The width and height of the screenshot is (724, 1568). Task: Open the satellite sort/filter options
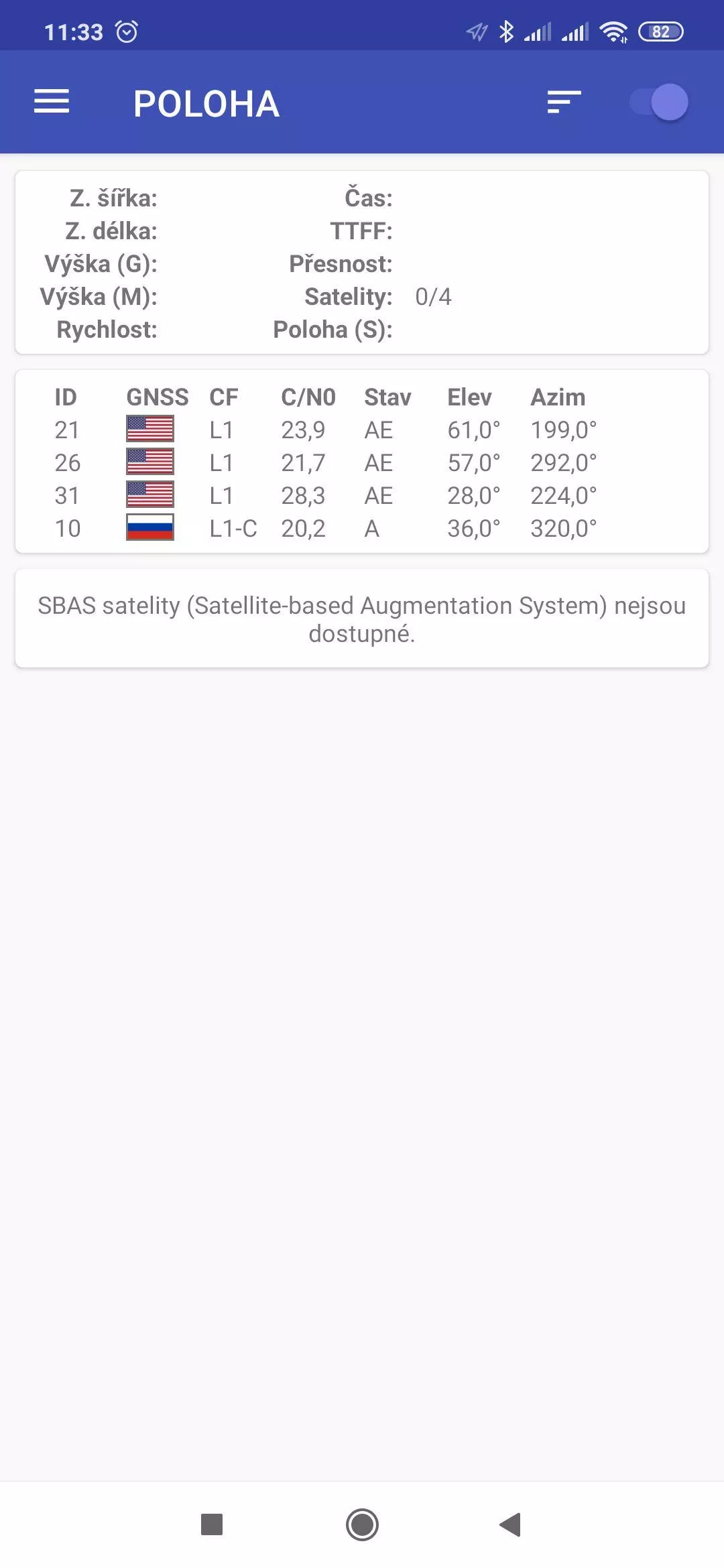(x=564, y=102)
